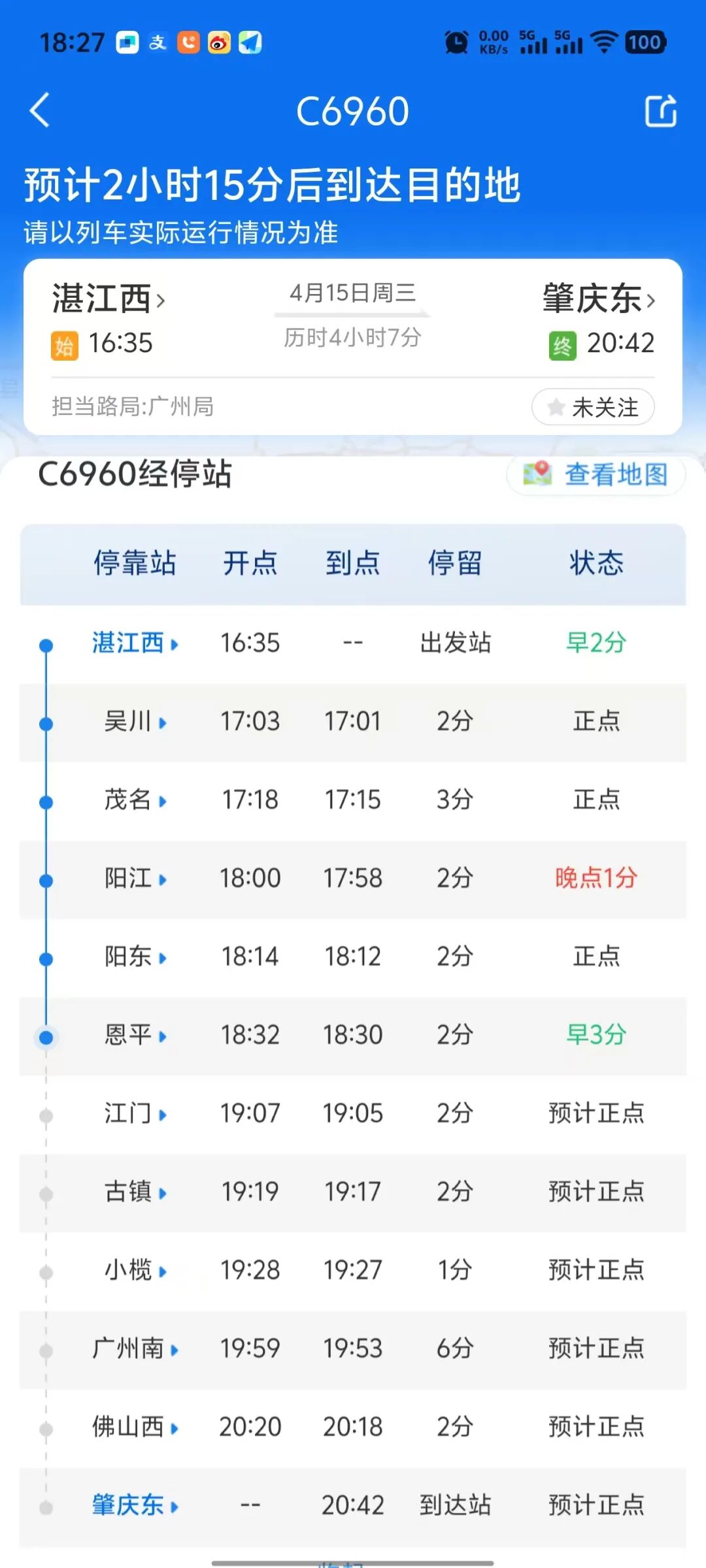Open 查看地图 to view route map

pyautogui.click(x=596, y=474)
